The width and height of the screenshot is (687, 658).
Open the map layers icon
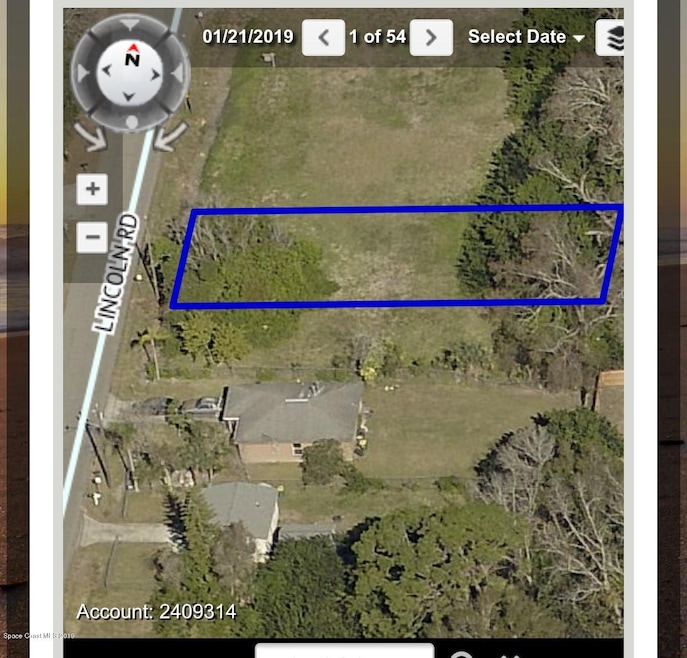pyautogui.click(x=611, y=38)
